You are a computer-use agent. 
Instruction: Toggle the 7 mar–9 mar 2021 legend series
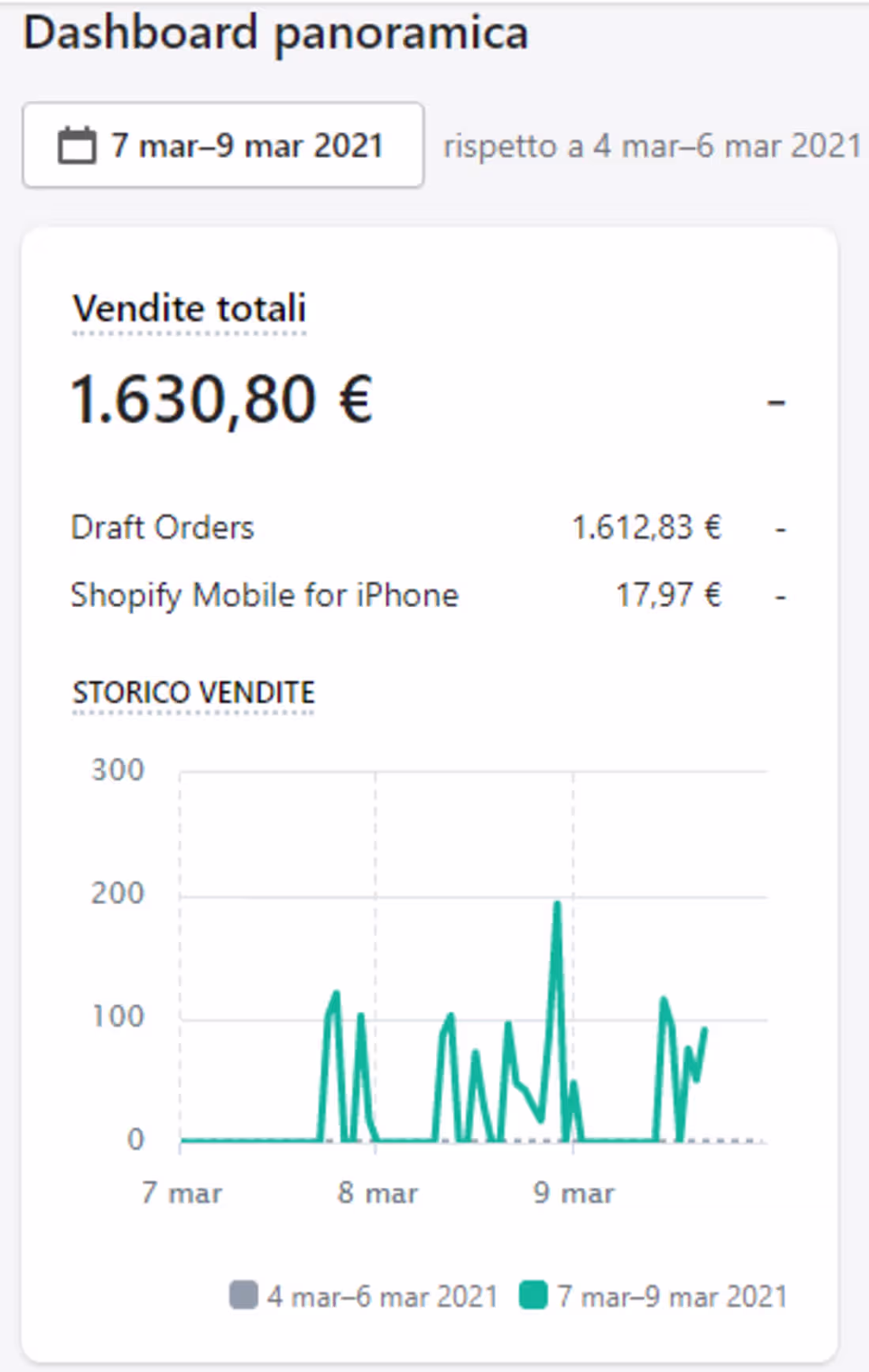pyautogui.click(x=653, y=1296)
